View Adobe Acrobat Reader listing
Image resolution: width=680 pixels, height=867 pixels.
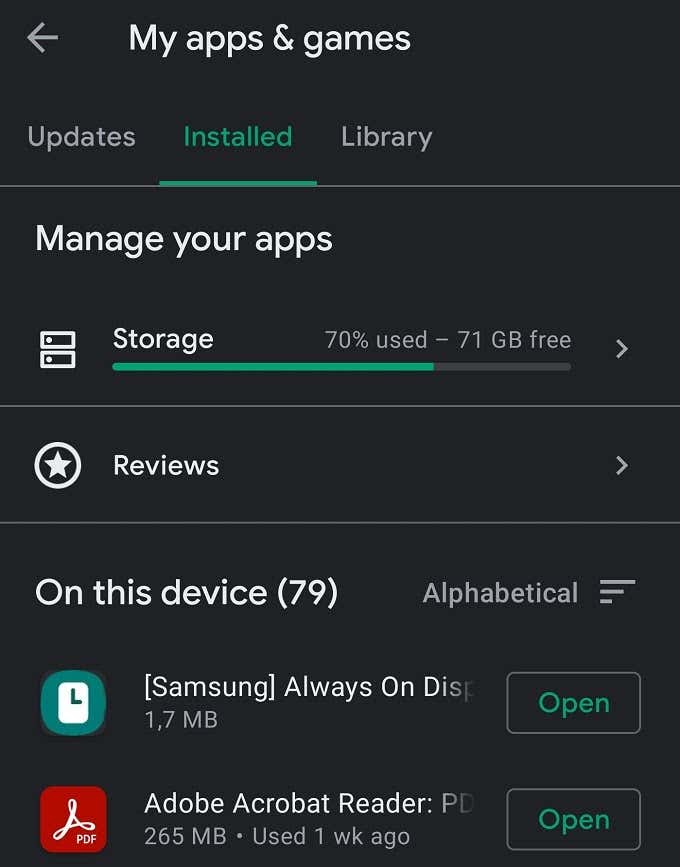coord(300,818)
